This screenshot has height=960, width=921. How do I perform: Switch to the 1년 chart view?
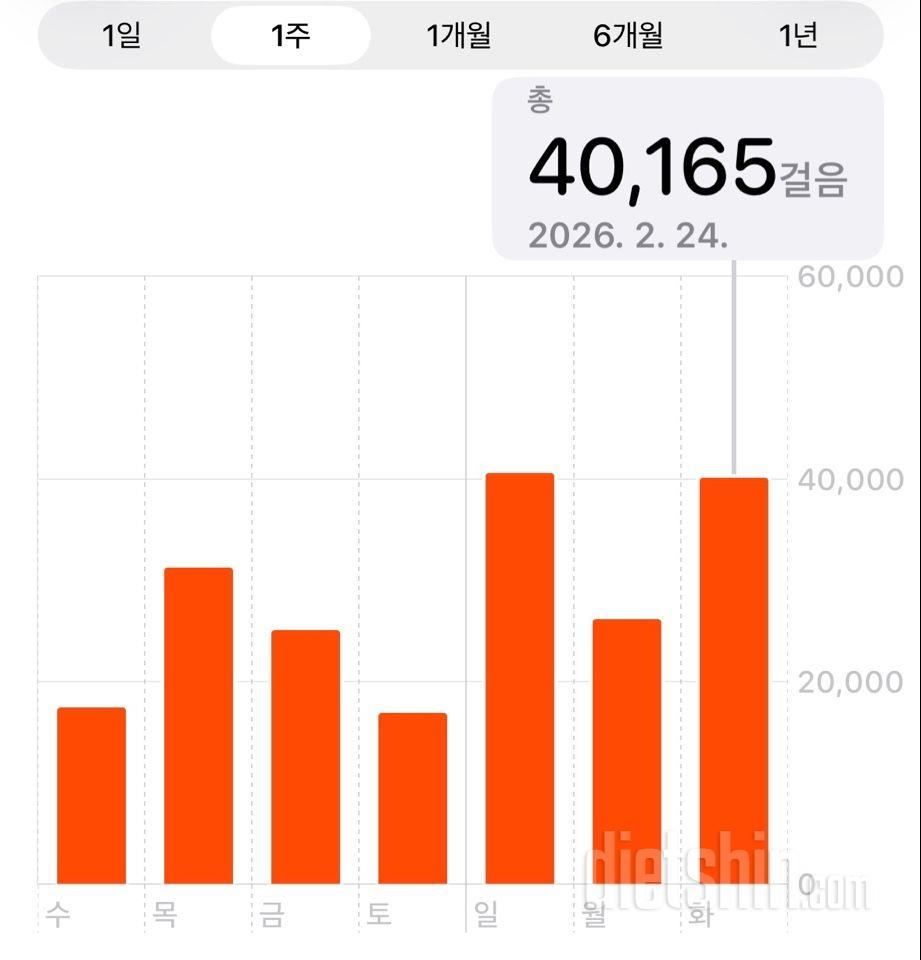click(x=795, y=36)
